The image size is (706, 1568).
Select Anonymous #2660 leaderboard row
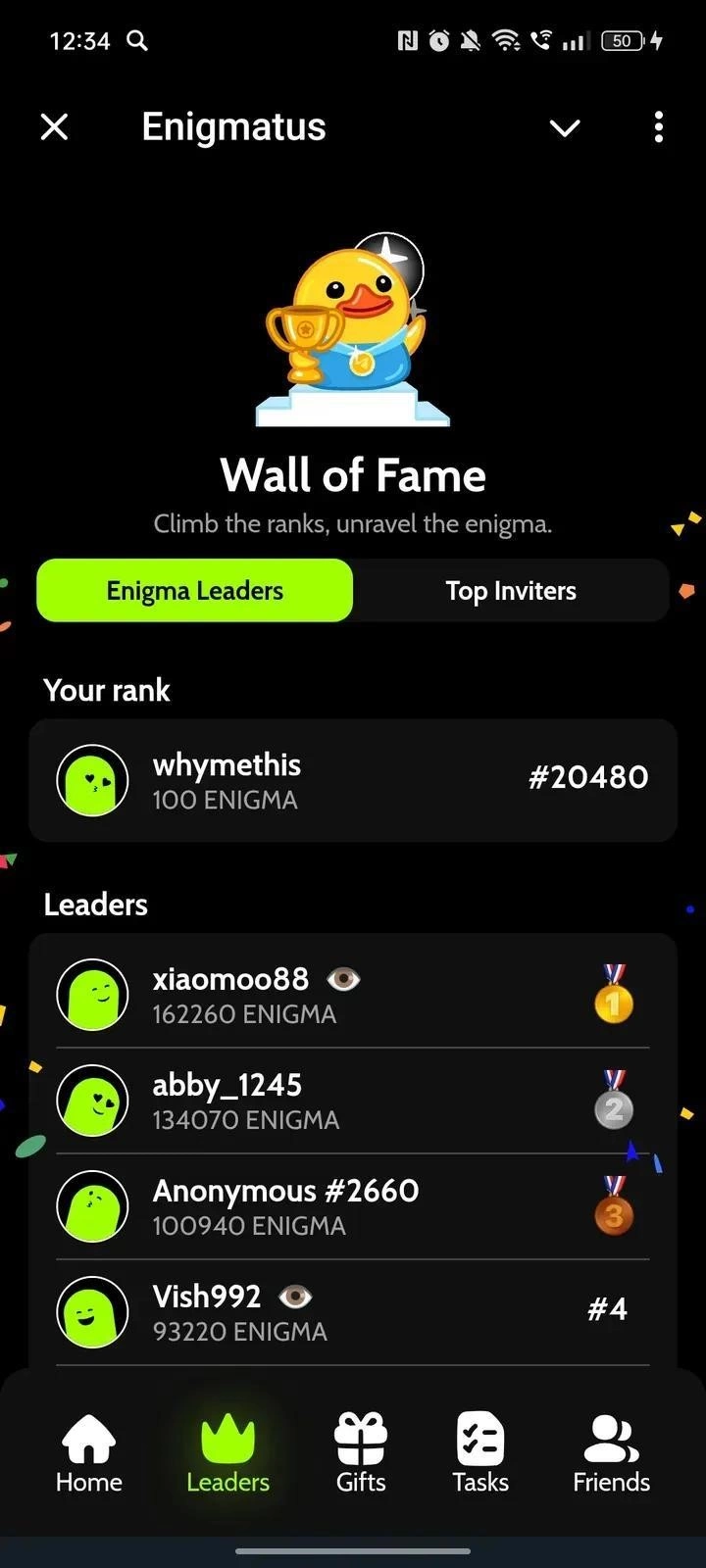(x=353, y=1206)
